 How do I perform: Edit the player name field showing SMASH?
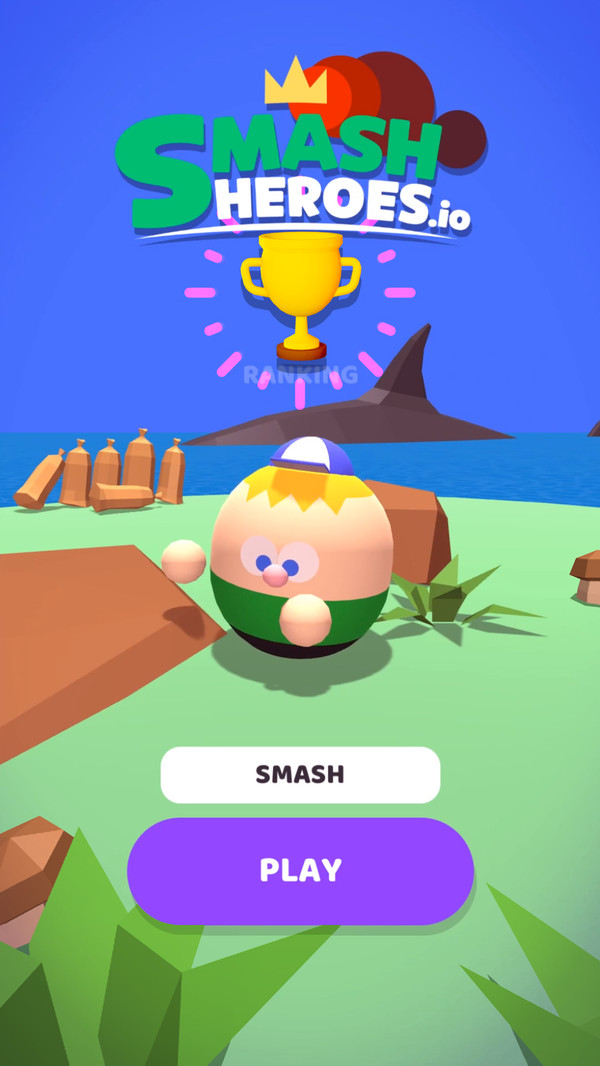tap(300, 774)
